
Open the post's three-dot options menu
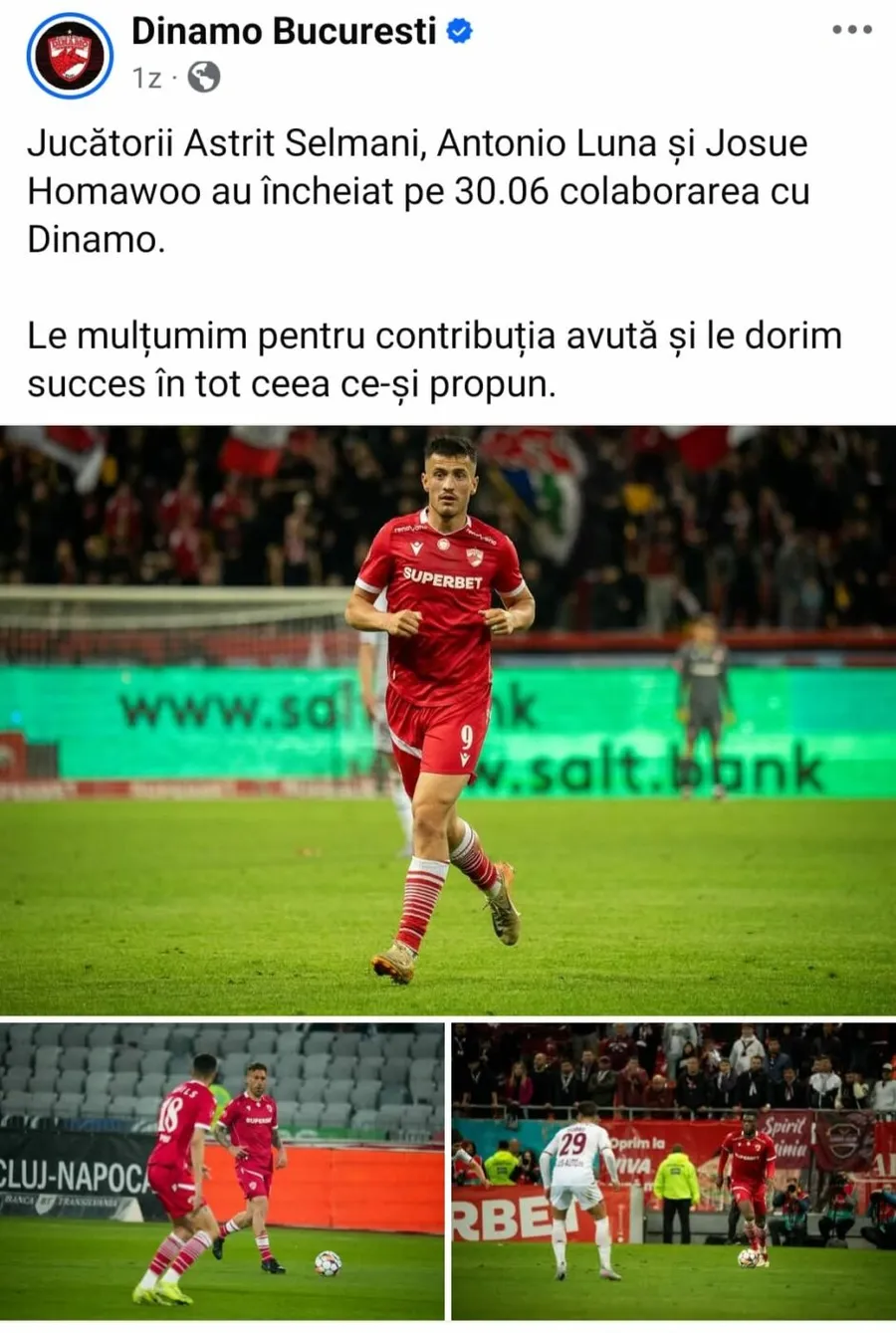852,30
